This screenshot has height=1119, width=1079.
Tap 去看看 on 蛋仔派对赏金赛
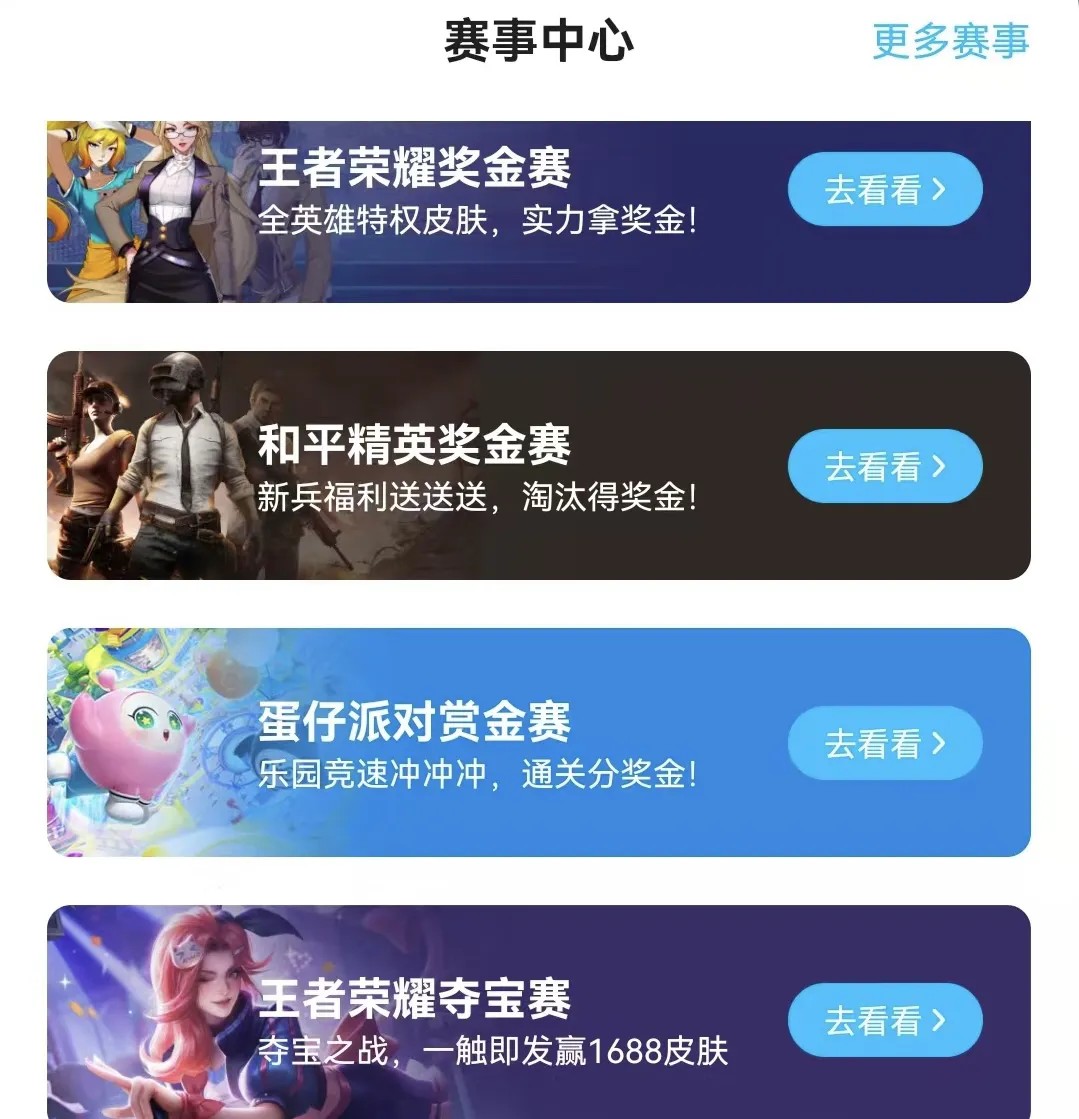click(x=885, y=743)
